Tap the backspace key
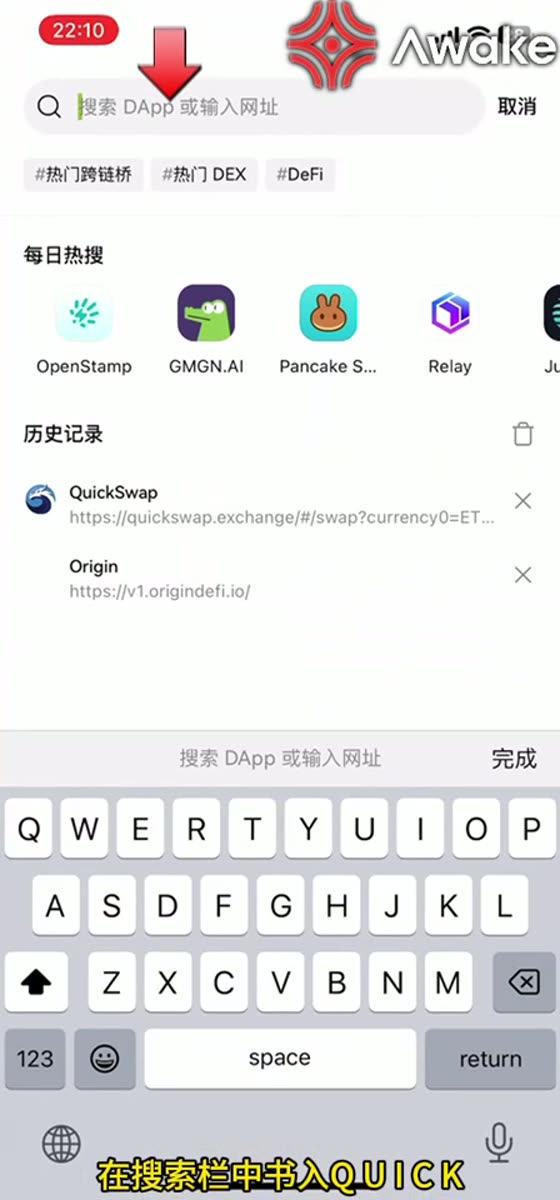560x1200 pixels. coord(524,982)
